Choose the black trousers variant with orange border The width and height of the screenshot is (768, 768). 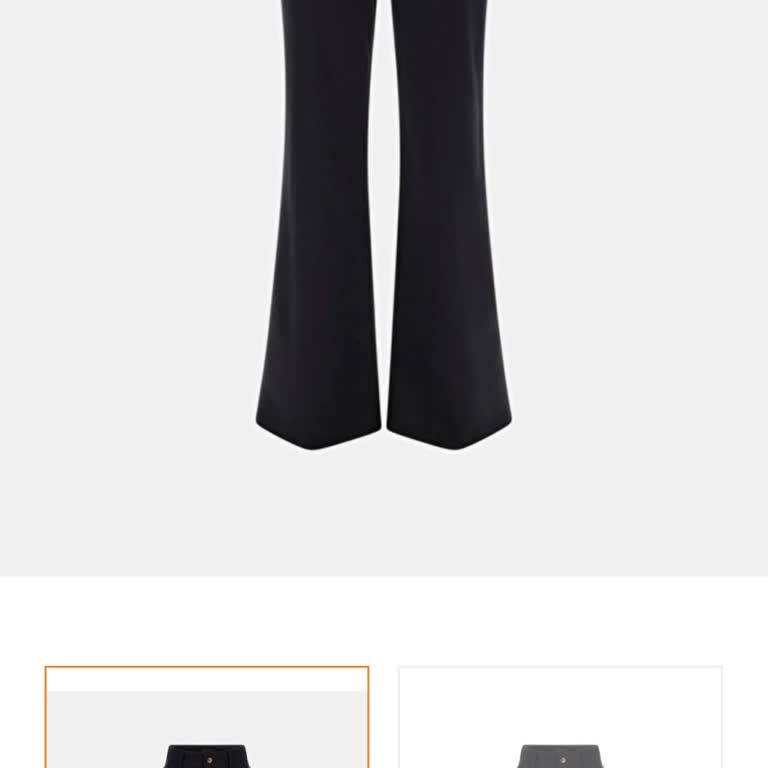tap(207, 718)
